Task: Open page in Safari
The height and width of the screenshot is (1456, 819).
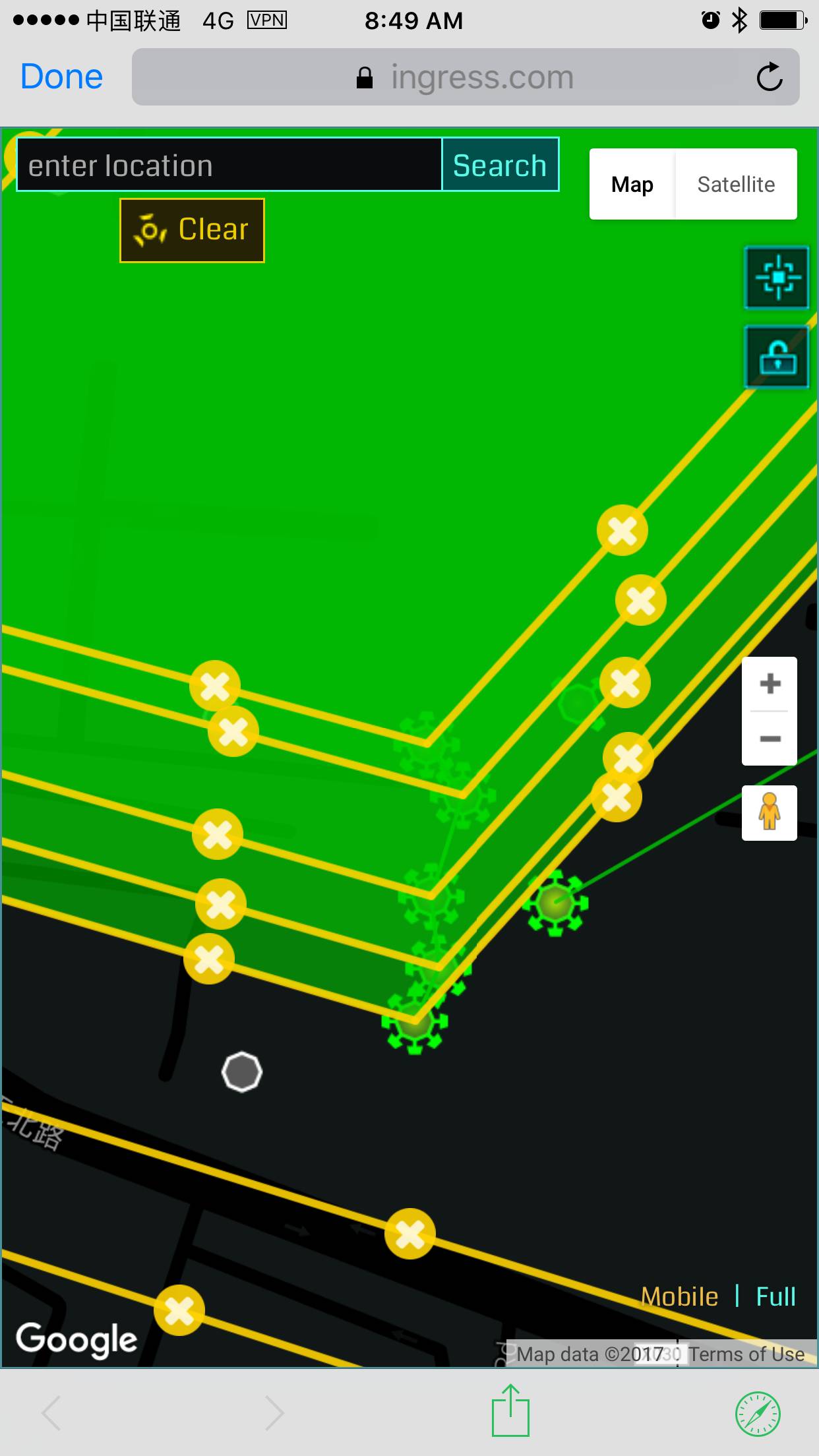Action: 758,1414
